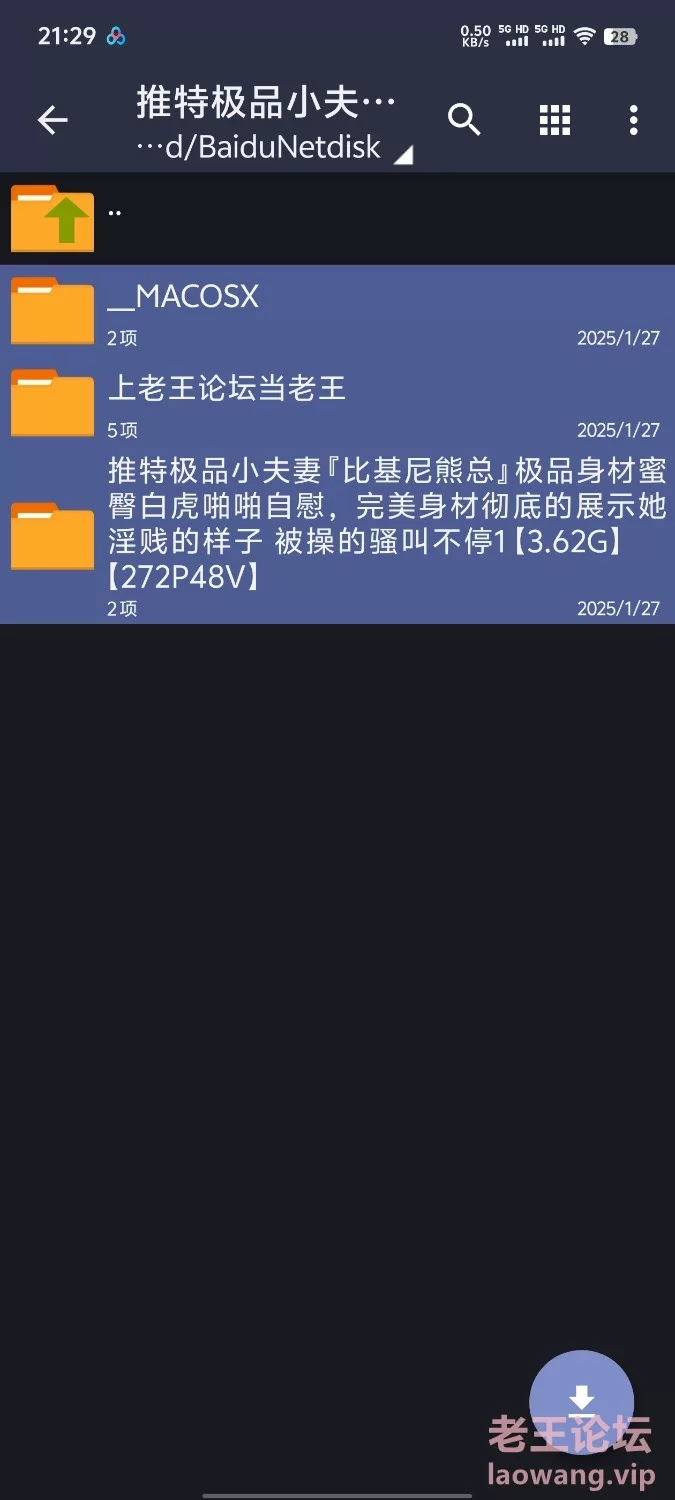Screen dimensions: 675x1500
Task: Expand the BaiduNetdisk path dropdown
Action: [274, 148]
